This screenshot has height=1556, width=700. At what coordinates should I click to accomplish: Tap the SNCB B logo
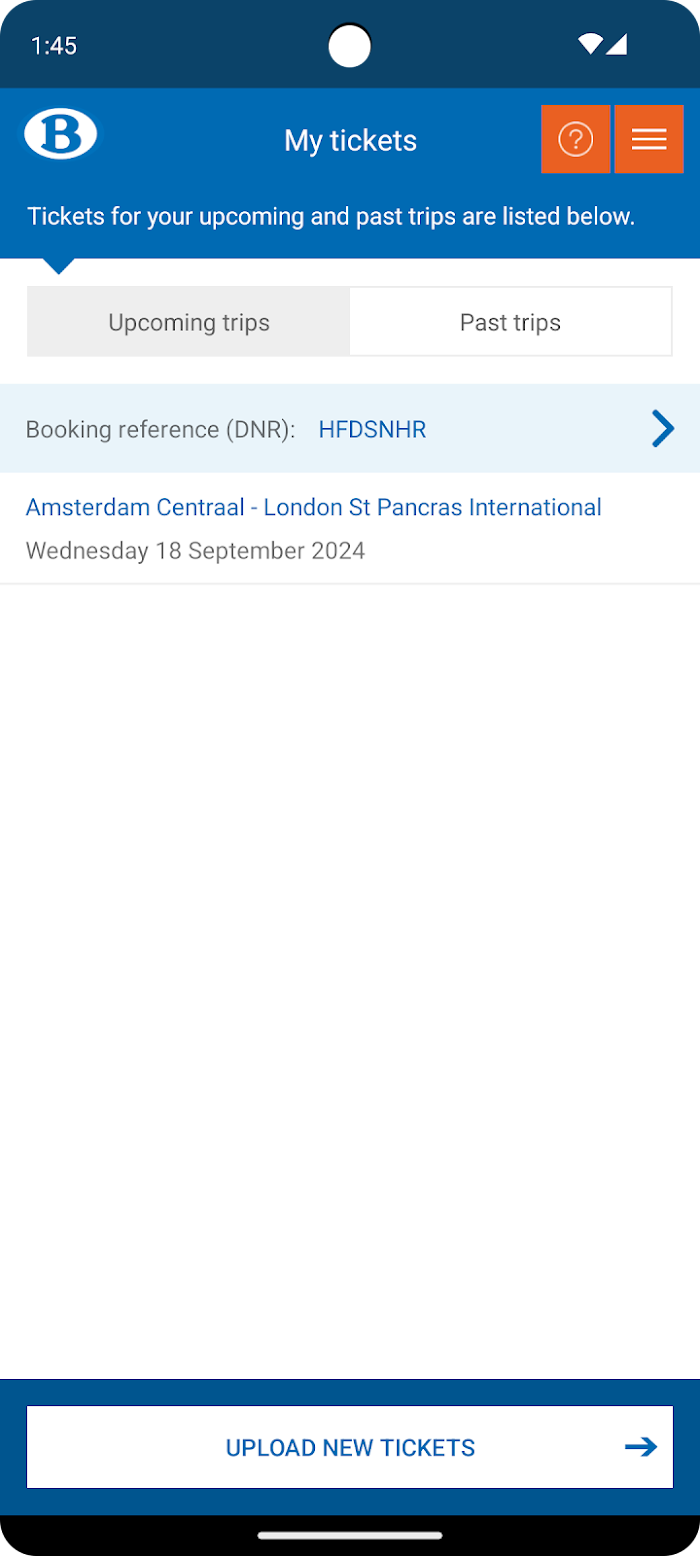(60, 135)
